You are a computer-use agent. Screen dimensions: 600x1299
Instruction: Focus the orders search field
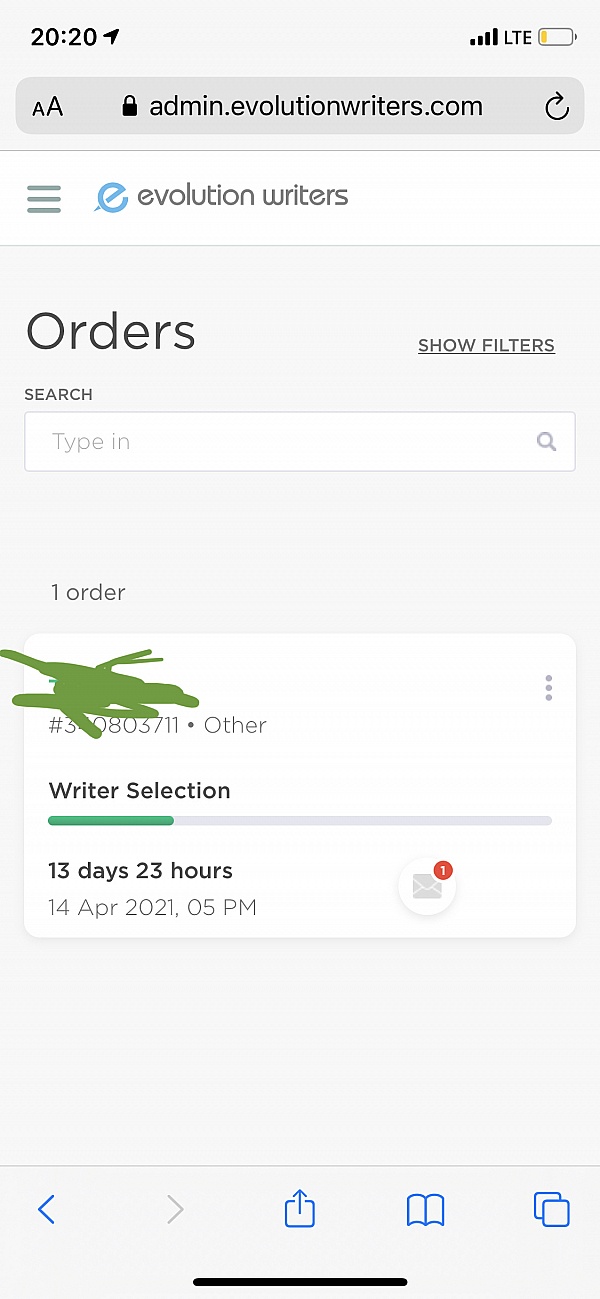(x=300, y=441)
